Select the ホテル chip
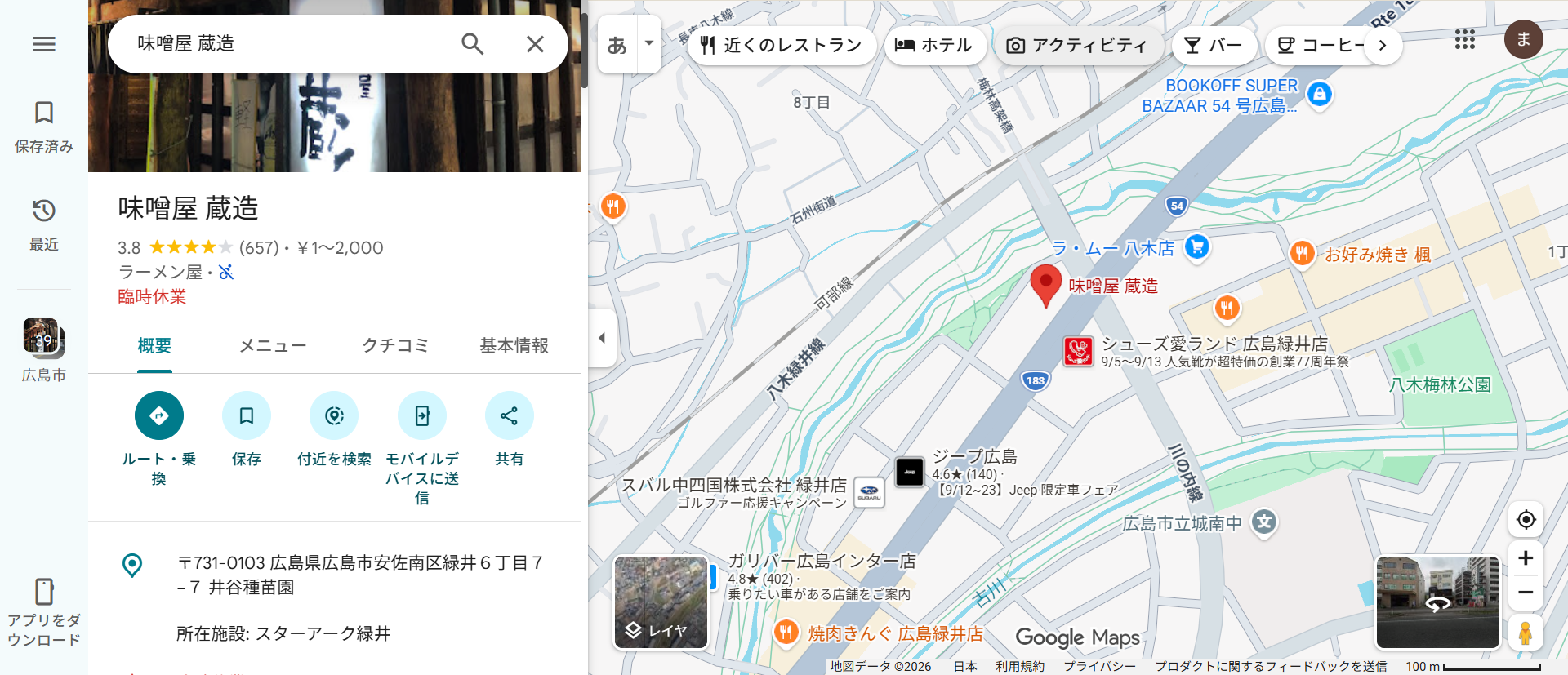 (x=934, y=45)
